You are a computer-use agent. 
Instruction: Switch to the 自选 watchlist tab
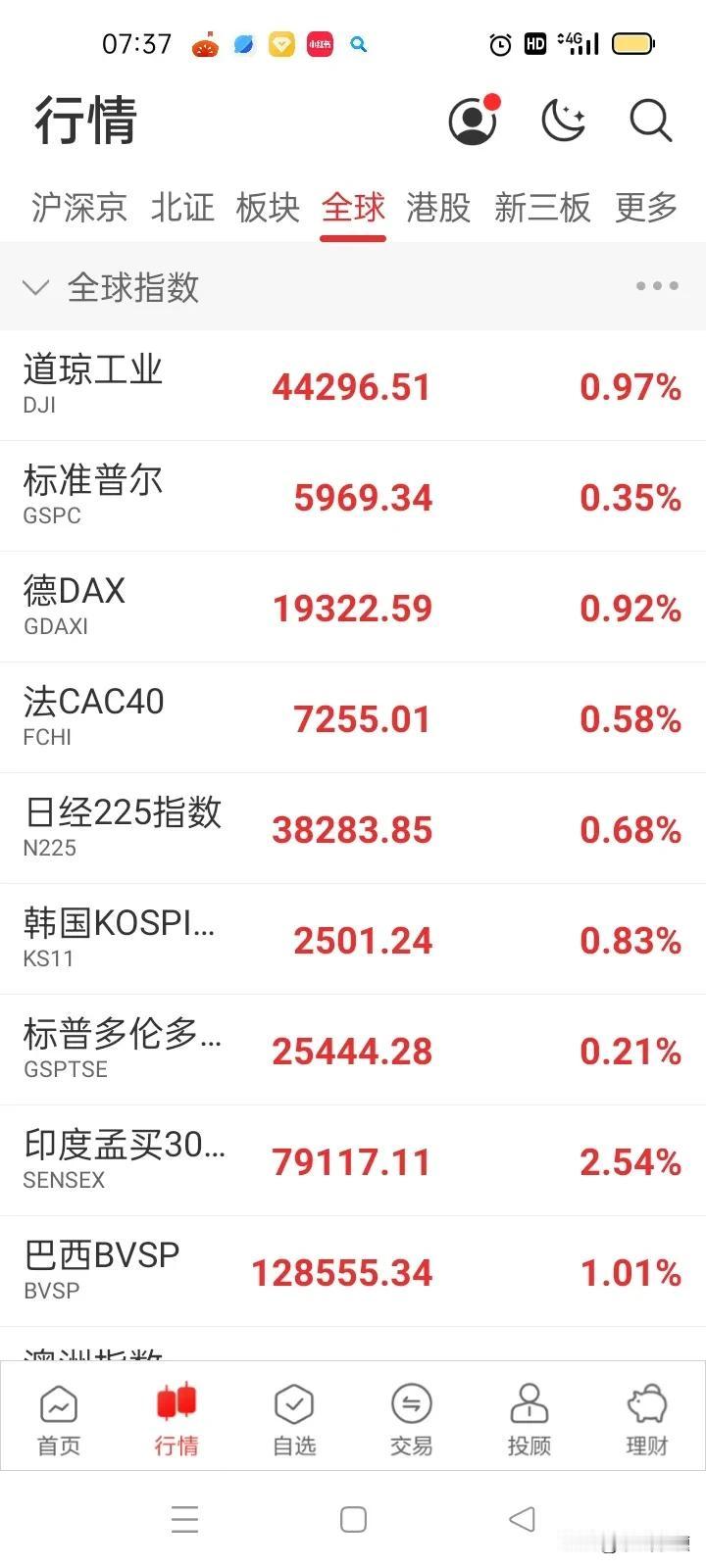tap(294, 1419)
